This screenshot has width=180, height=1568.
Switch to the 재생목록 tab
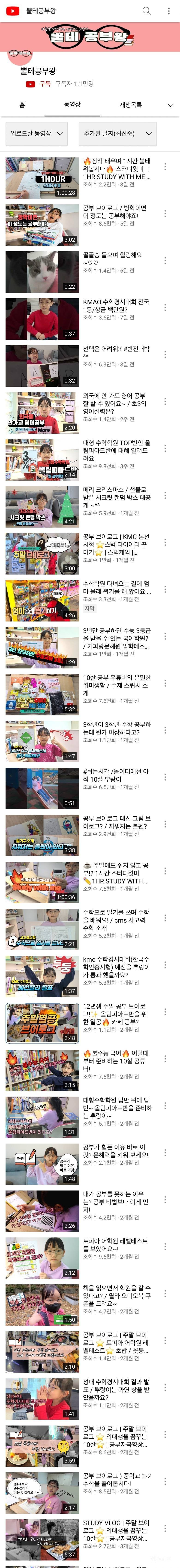[131, 105]
